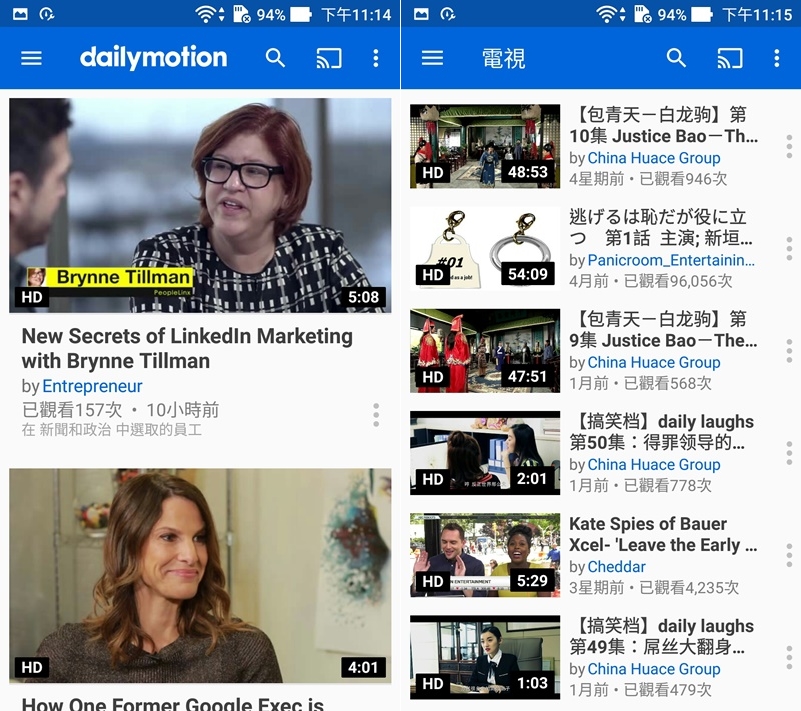Open the overflow menu in the 電視 bar
The image size is (801, 711).
pyautogui.click(x=777, y=58)
